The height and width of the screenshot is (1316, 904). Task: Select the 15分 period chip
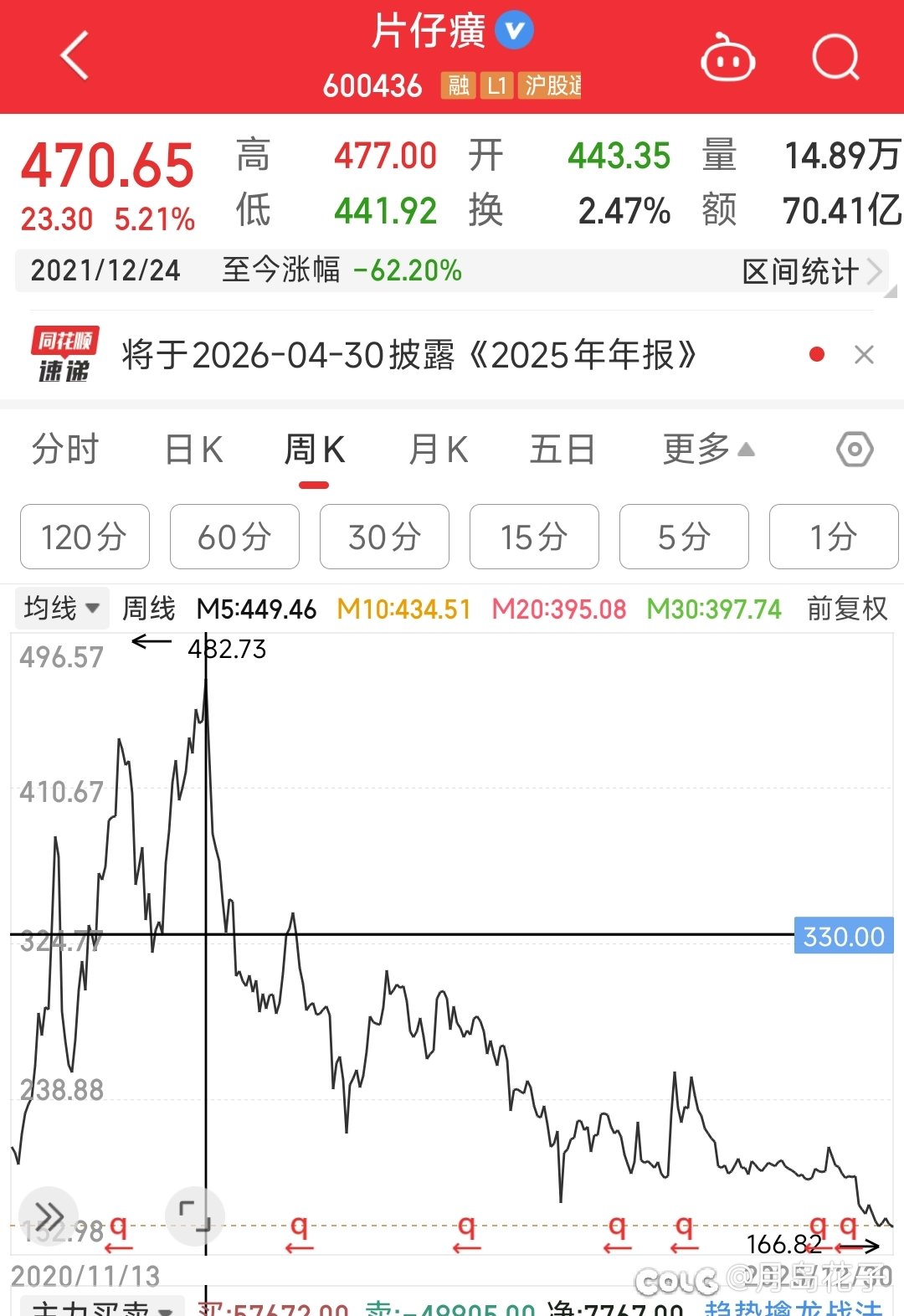[534, 537]
